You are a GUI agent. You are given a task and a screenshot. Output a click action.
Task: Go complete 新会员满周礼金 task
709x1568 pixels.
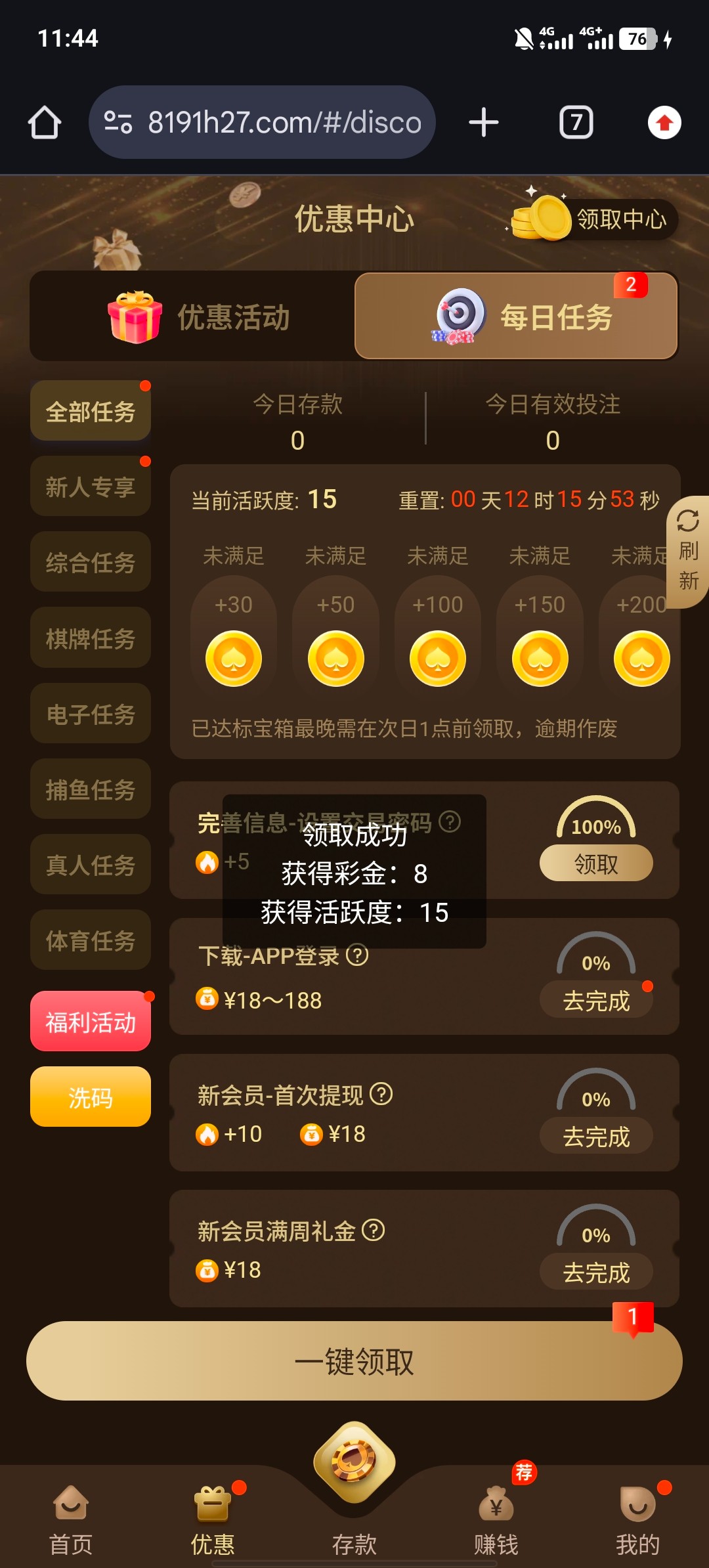[596, 1273]
